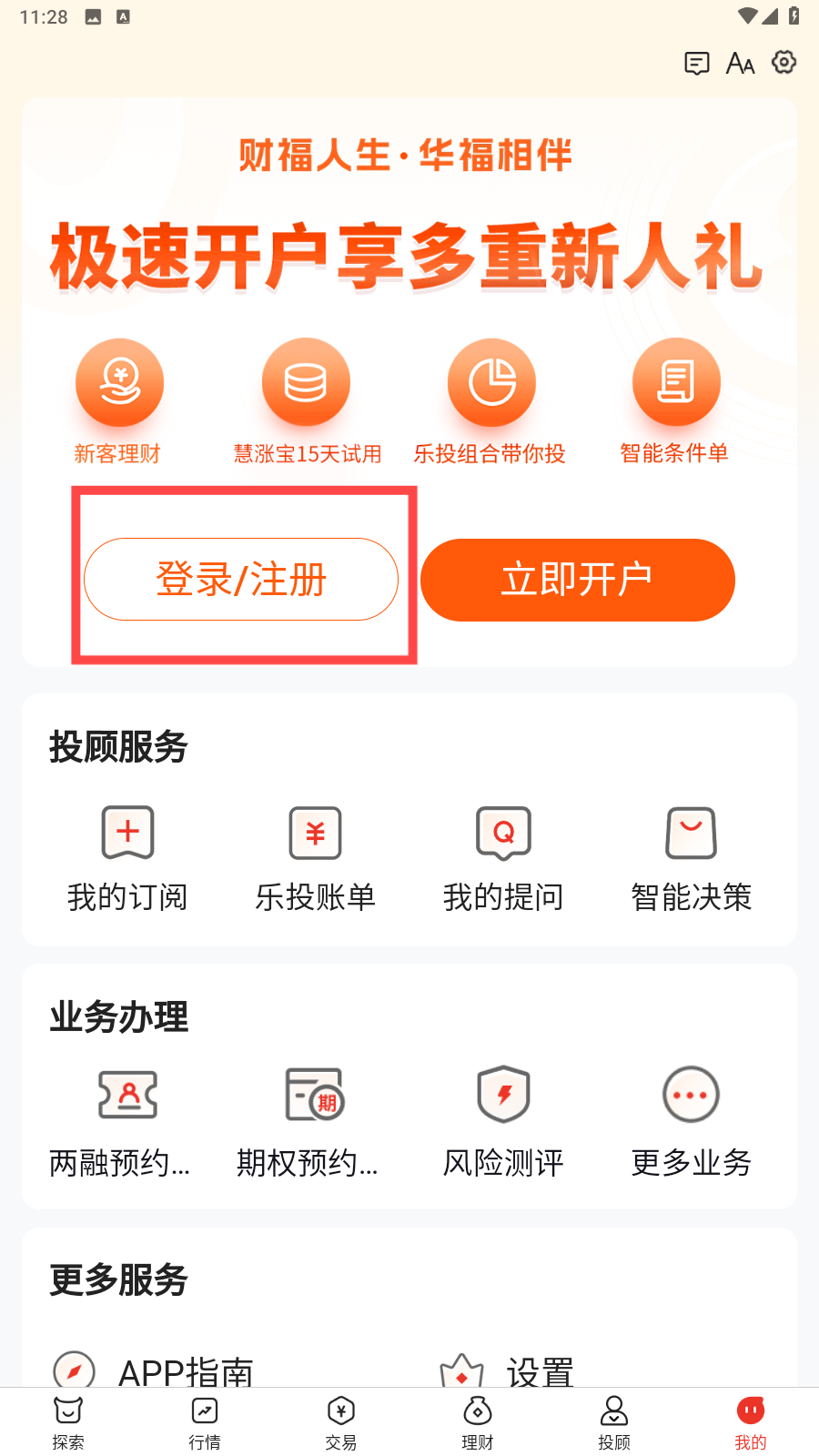Open 智能决策
This screenshot has height=1456, width=819.
691,859
